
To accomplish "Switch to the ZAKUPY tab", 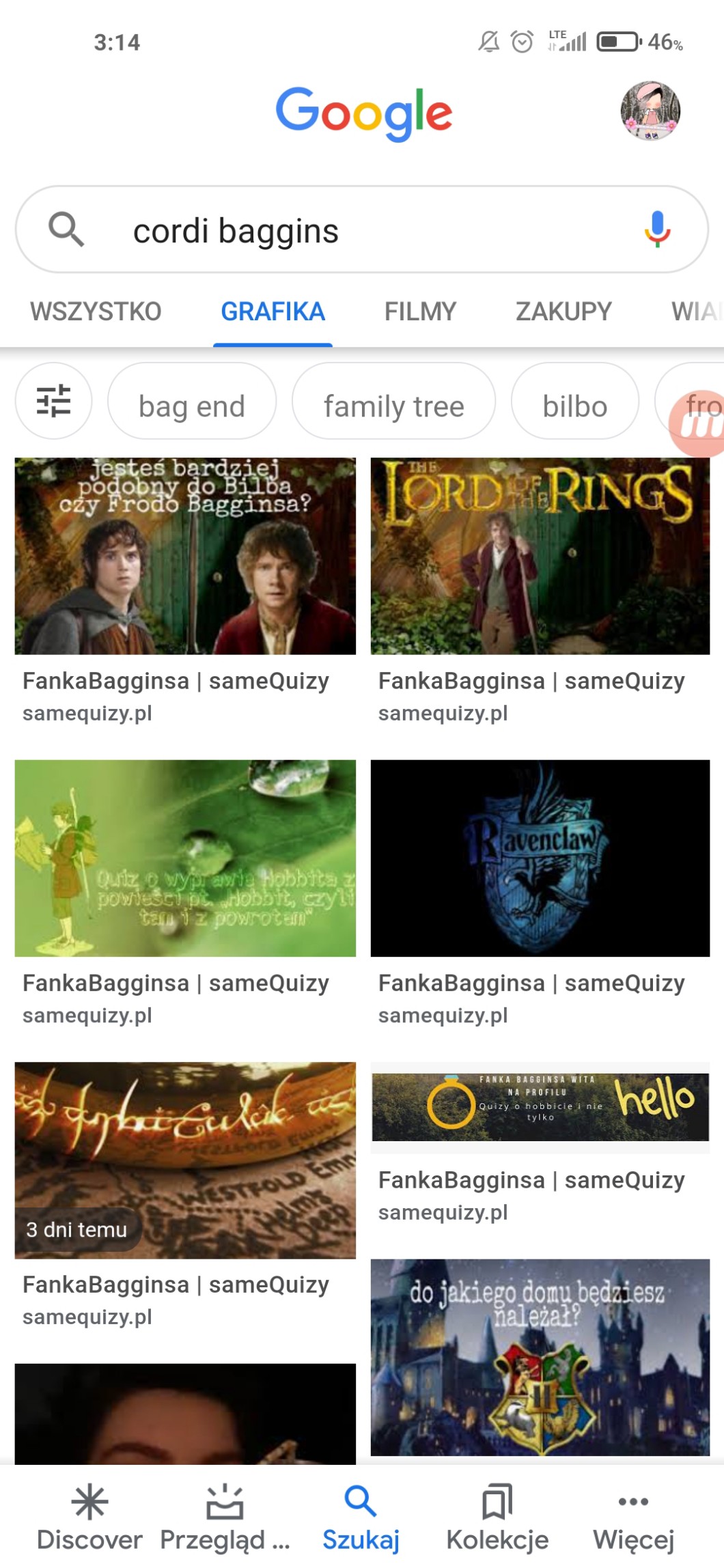I will (x=563, y=311).
